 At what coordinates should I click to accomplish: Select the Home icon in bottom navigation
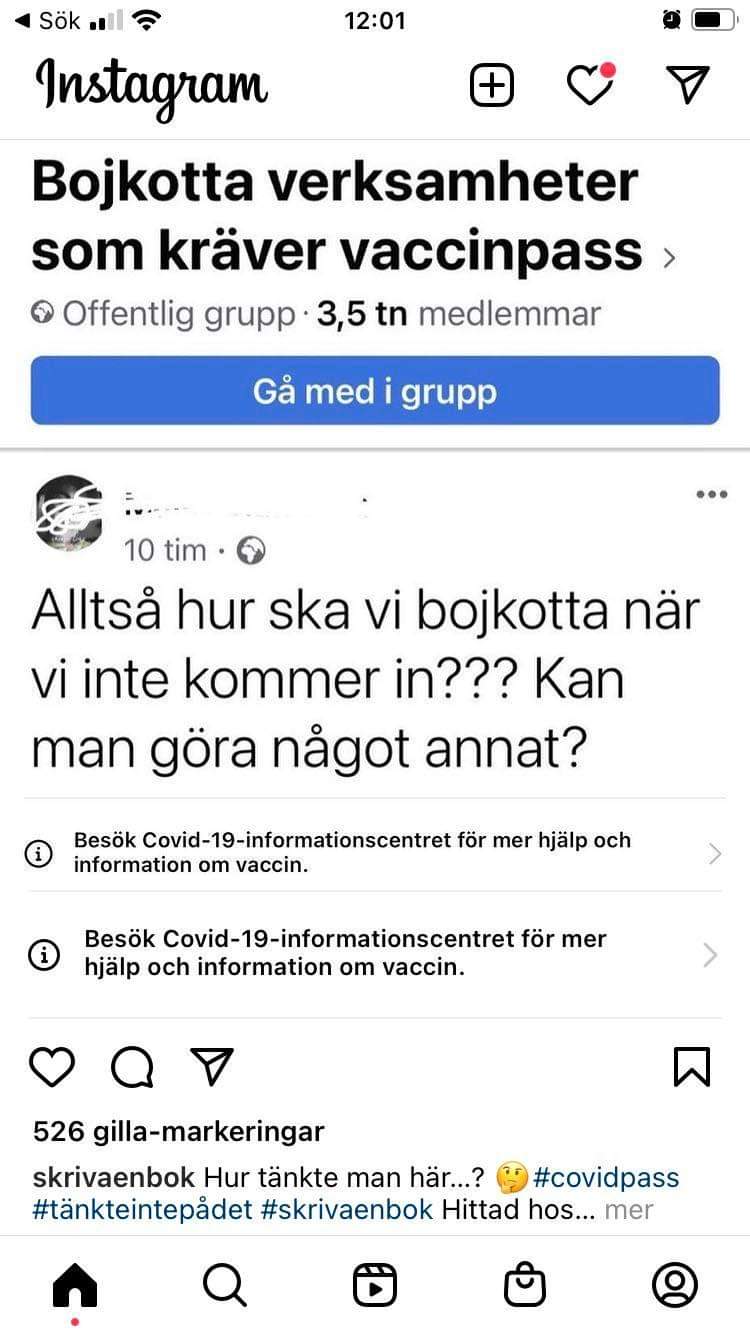74,1283
